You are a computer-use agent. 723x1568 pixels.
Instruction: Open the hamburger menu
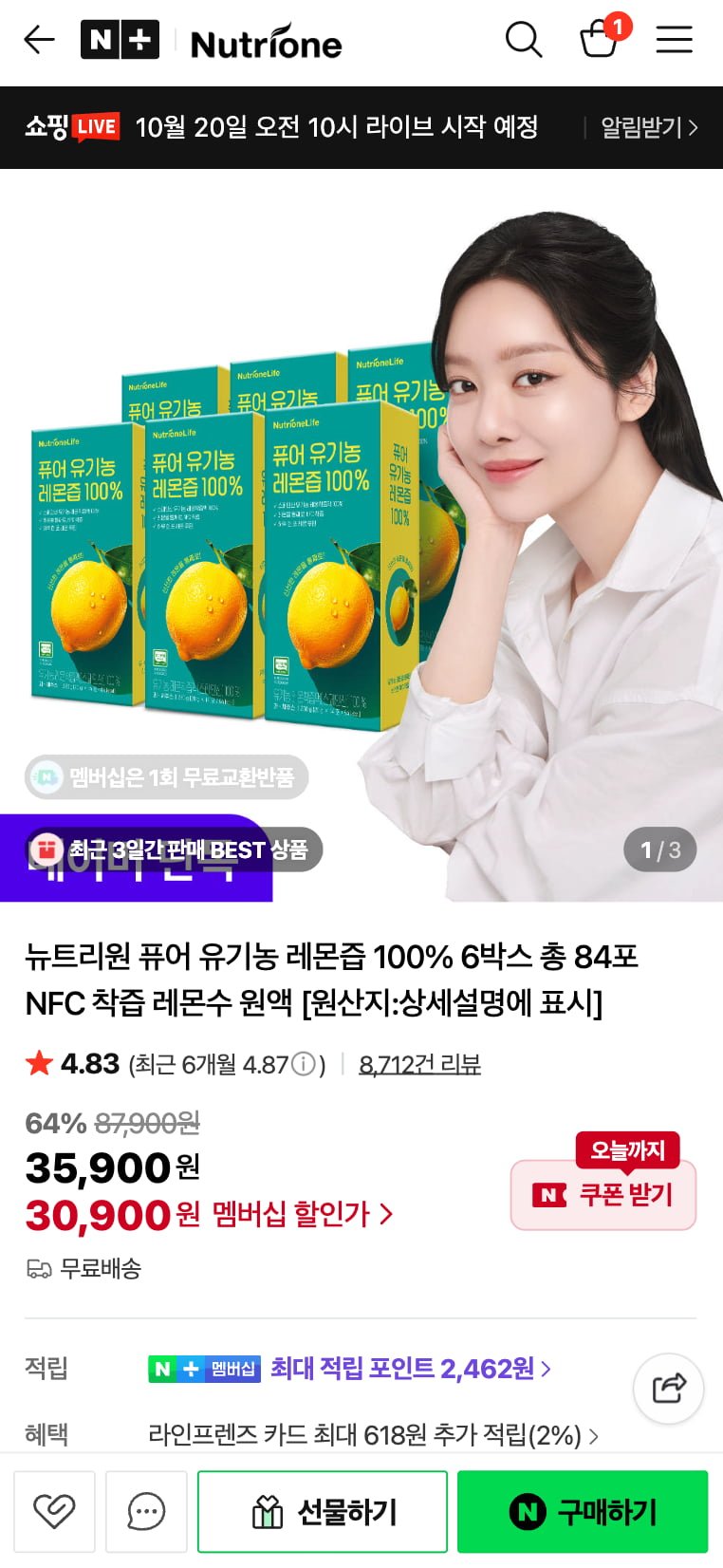pos(674,40)
